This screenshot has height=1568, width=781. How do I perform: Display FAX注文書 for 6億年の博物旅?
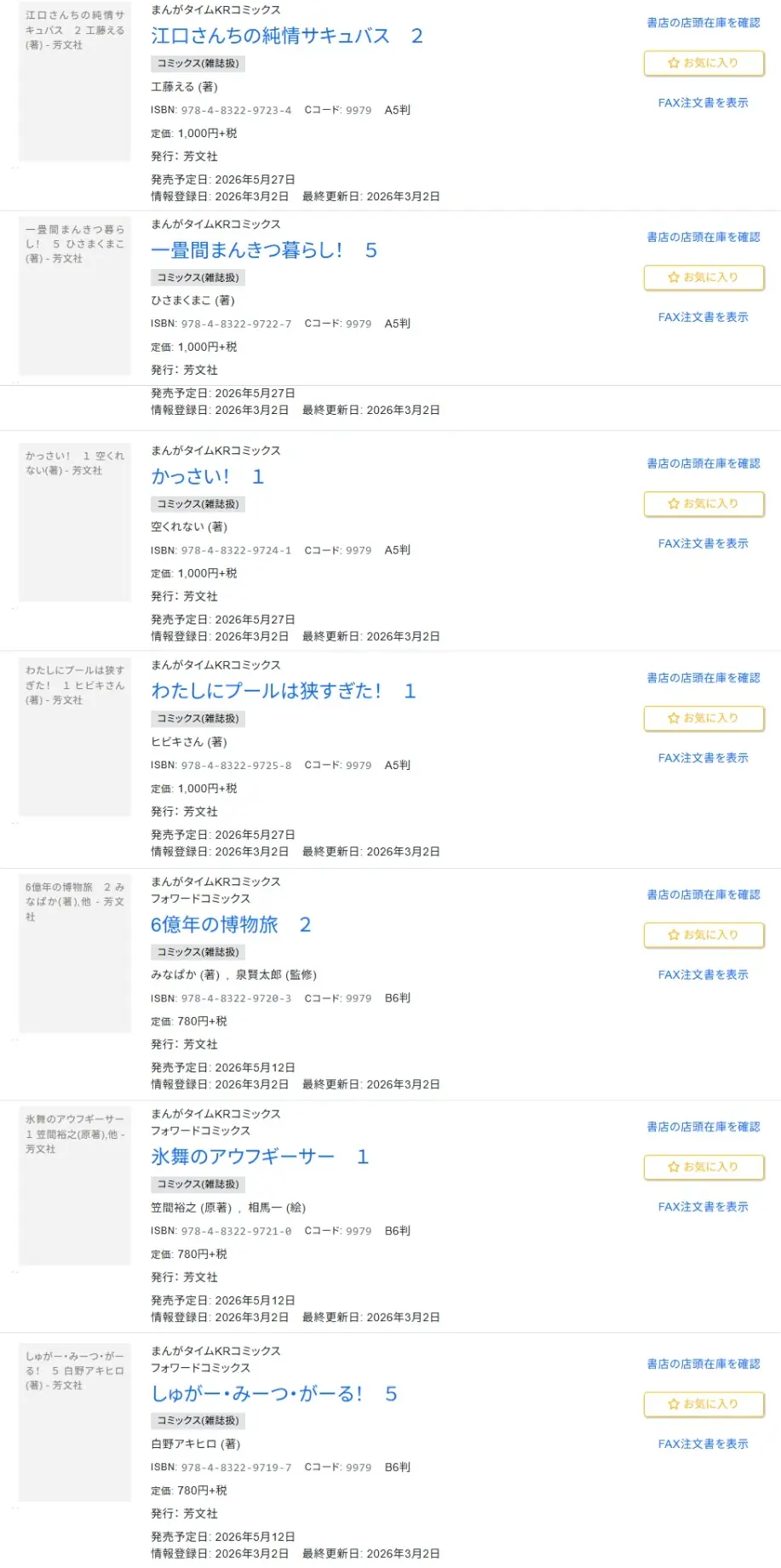coord(703,974)
